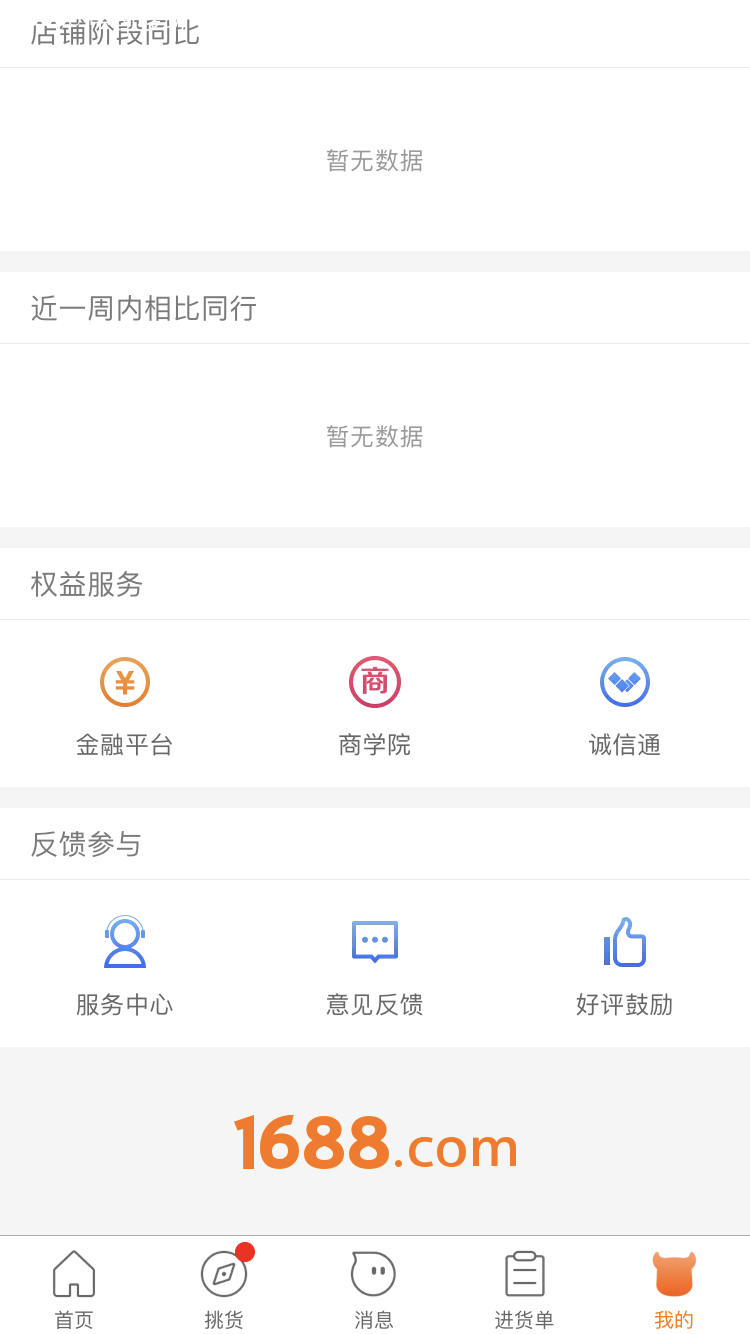750x1334 pixels.
Task: Open 服务中心 support
Action: click(125, 966)
